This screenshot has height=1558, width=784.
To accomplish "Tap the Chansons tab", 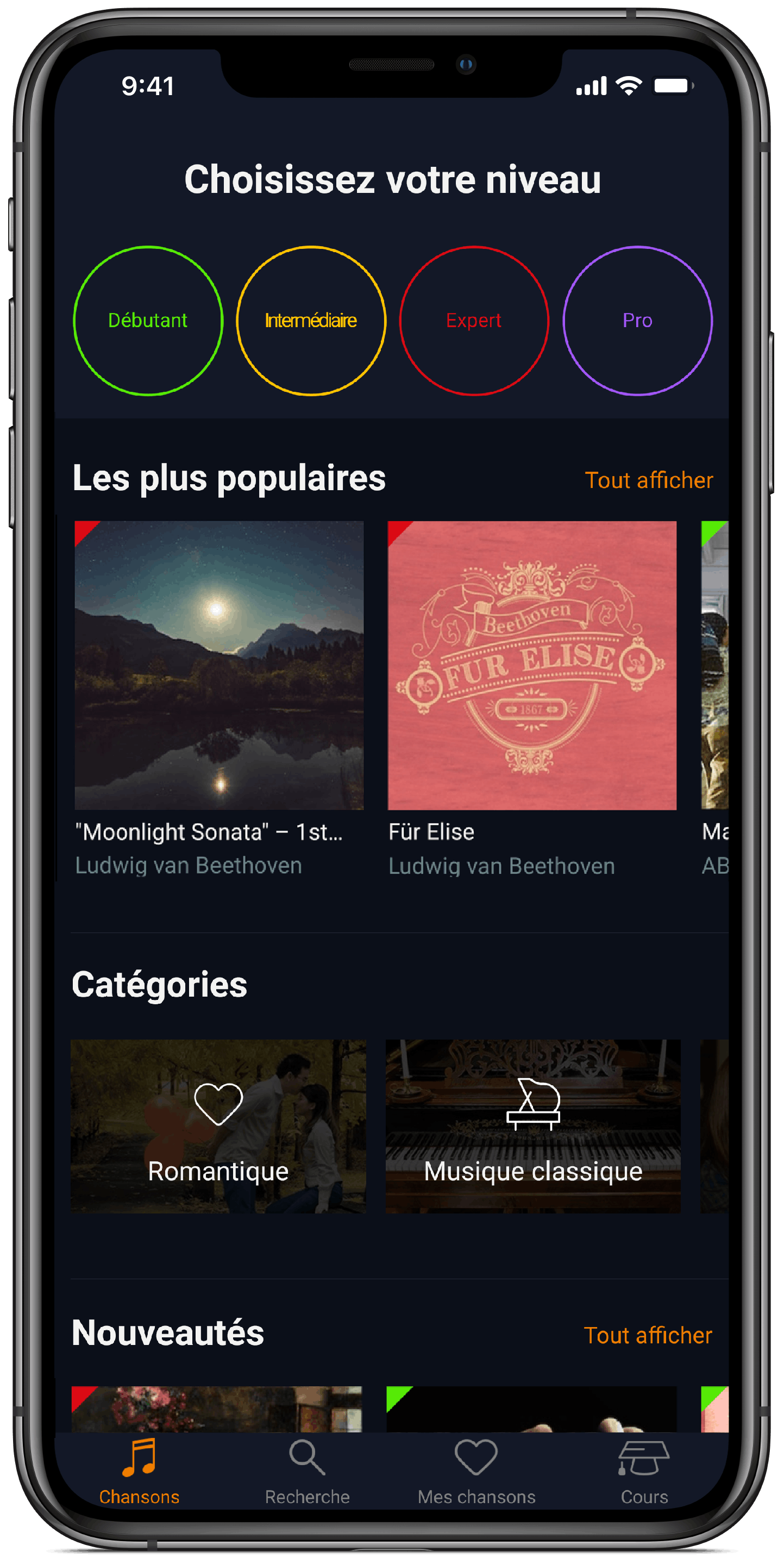I will (139, 1472).
